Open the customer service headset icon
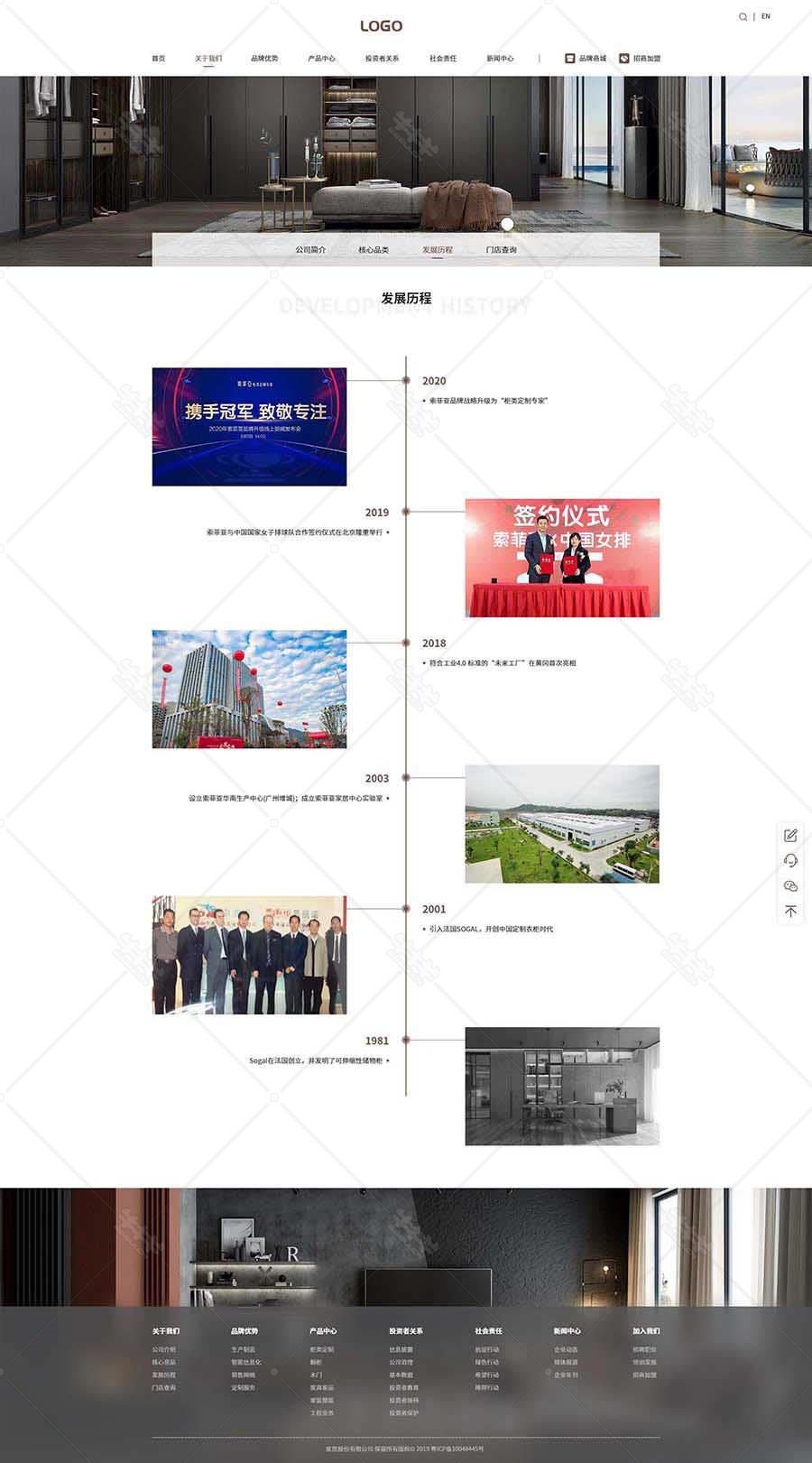The image size is (812, 1463). [x=791, y=861]
